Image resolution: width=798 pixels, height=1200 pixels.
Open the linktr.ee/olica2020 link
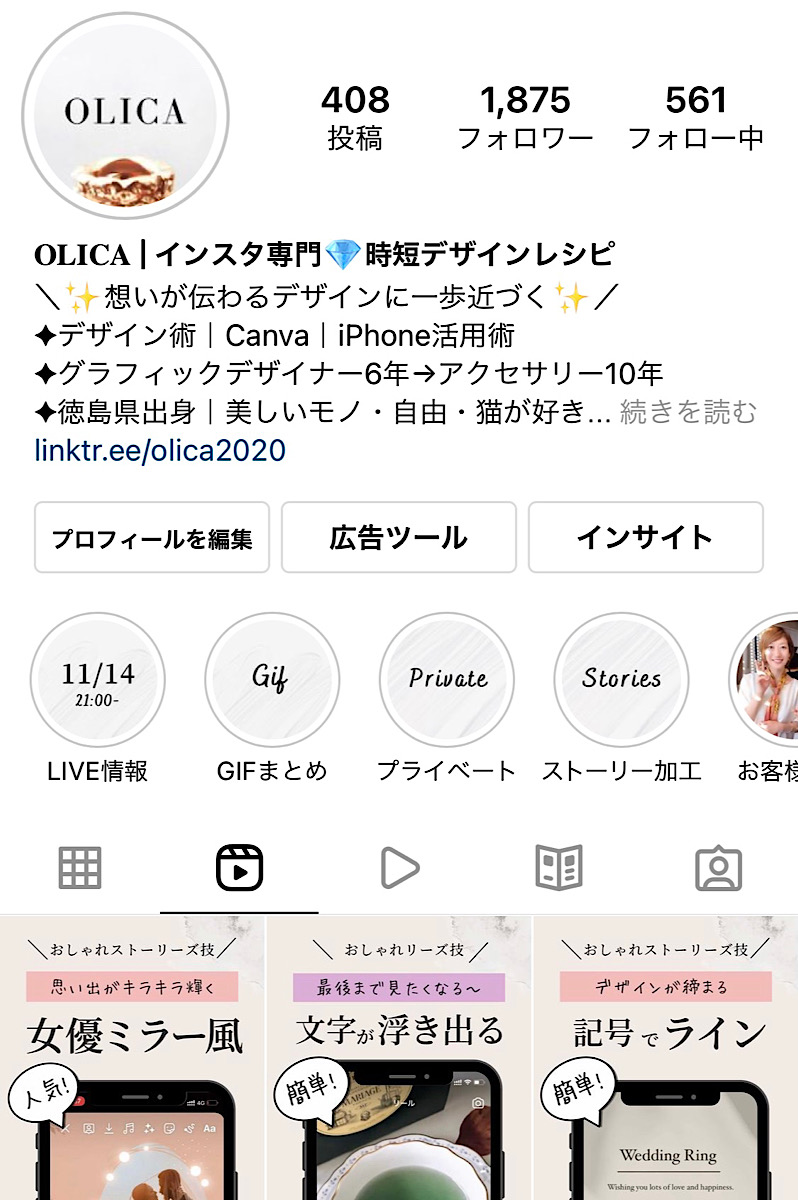pyautogui.click(x=160, y=450)
